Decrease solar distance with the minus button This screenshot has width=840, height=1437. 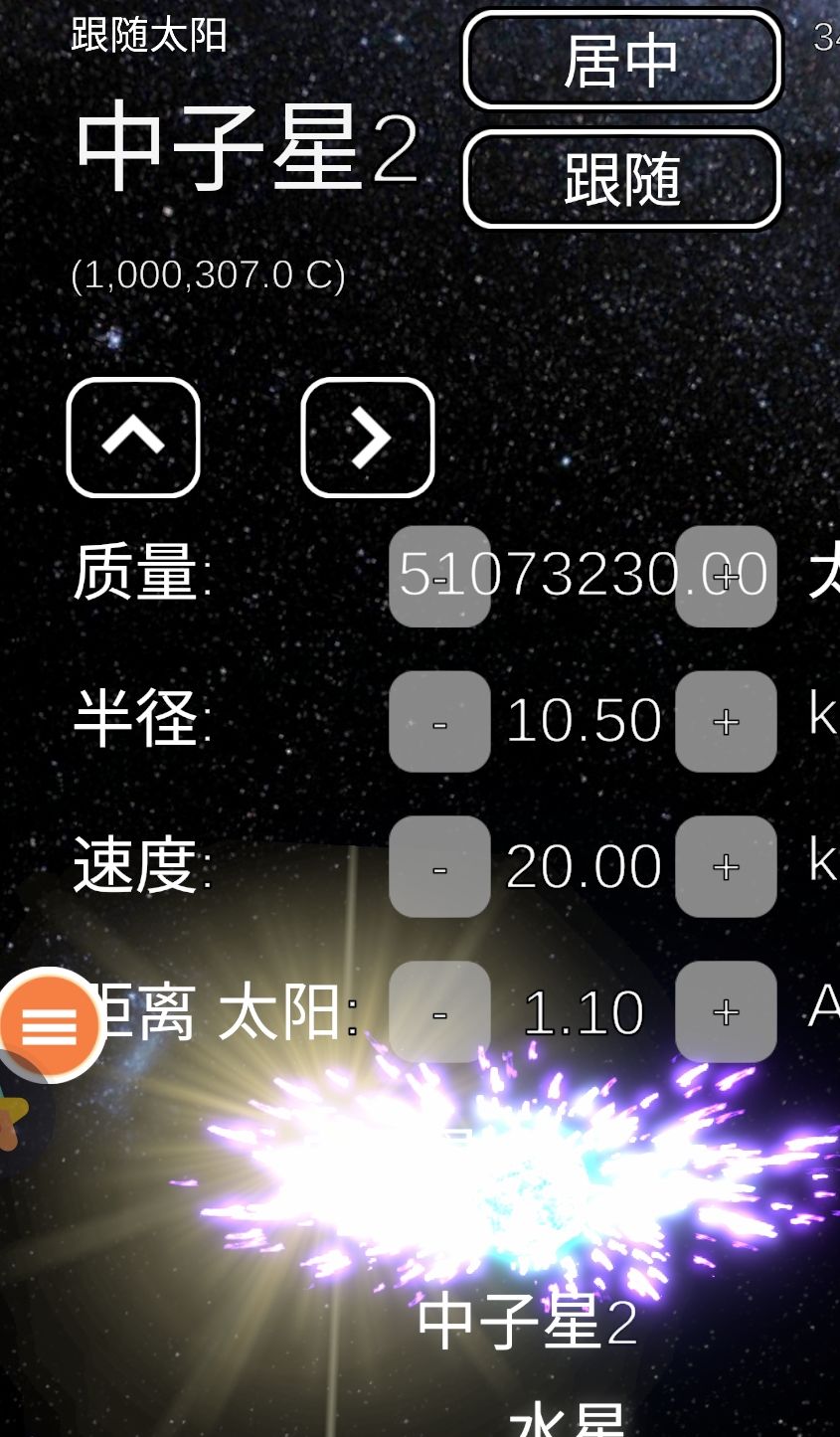click(x=438, y=1011)
